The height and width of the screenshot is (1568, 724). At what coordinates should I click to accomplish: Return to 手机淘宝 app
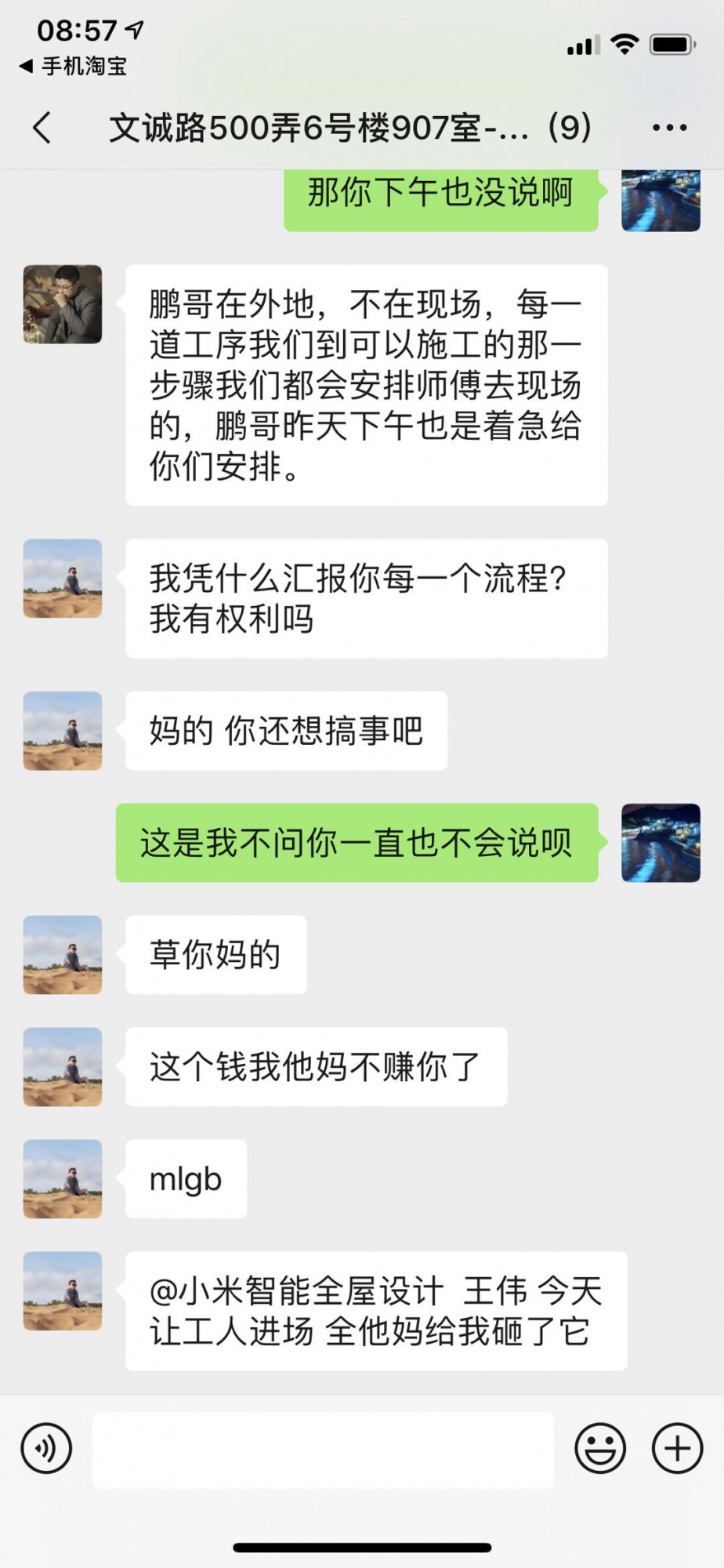click(72, 67)
